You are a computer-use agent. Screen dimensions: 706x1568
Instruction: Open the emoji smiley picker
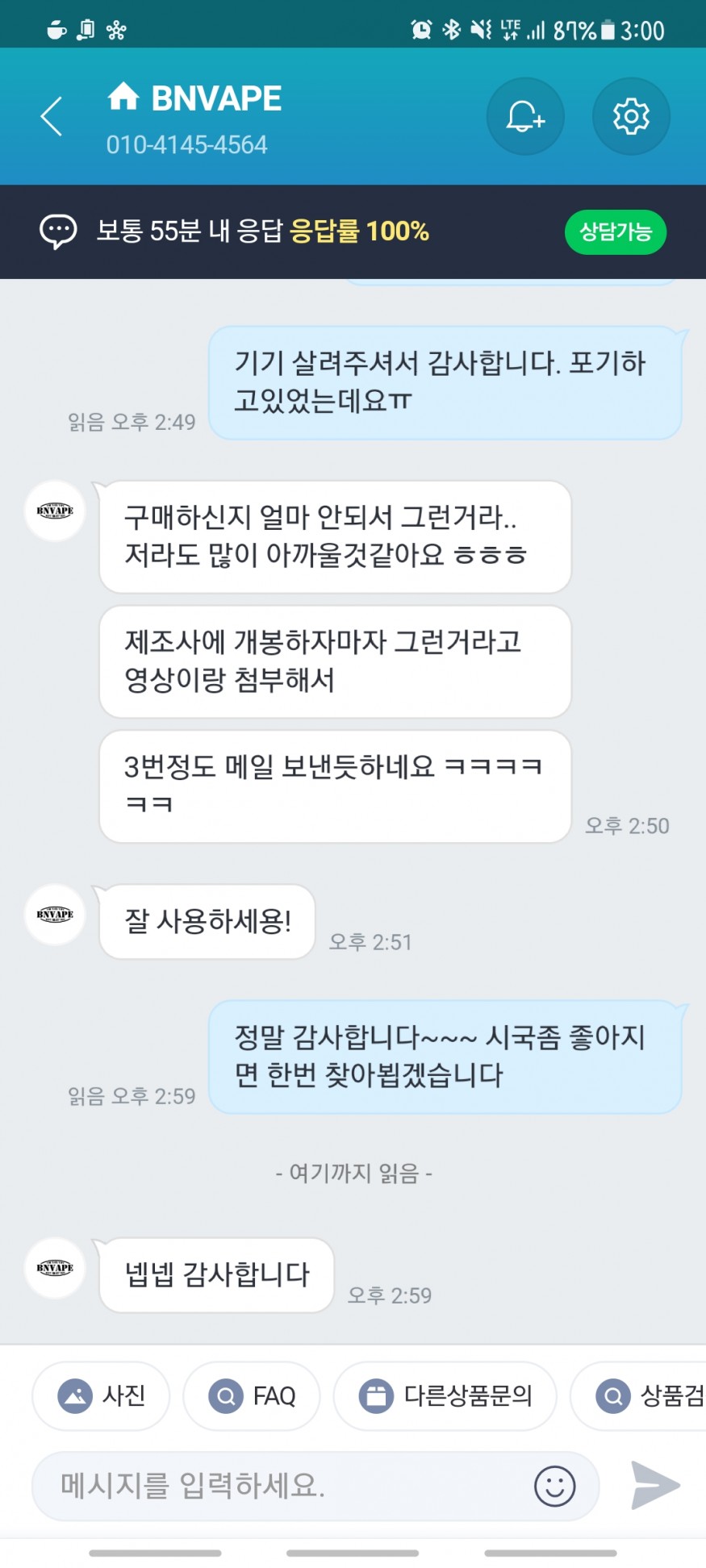pyautogui.click(x=554, y=1486)
